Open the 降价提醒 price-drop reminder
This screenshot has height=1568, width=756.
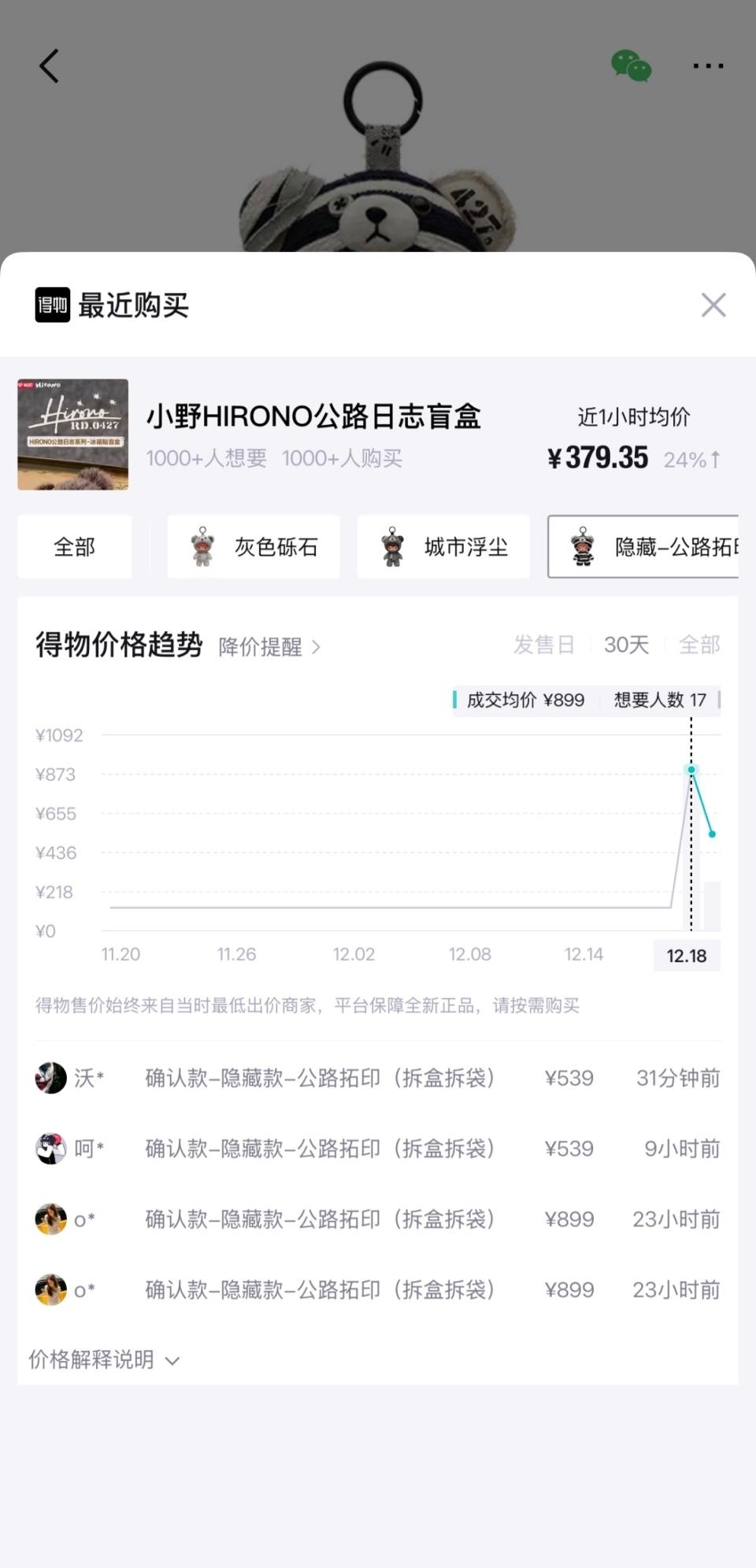[x=259, y=647]
